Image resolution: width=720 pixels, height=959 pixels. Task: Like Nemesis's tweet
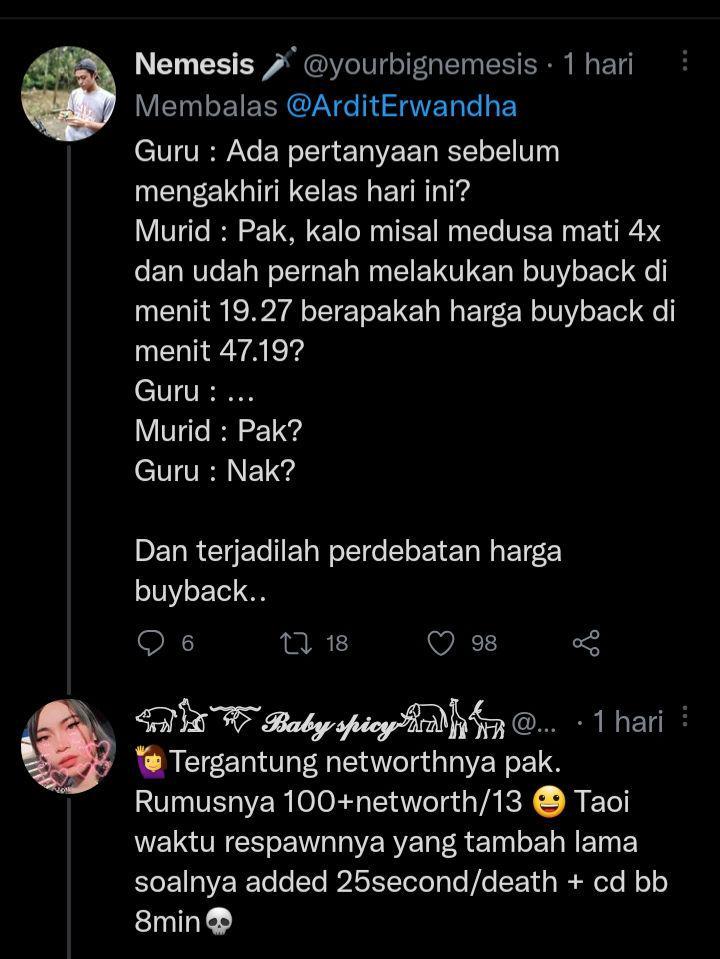441,643
